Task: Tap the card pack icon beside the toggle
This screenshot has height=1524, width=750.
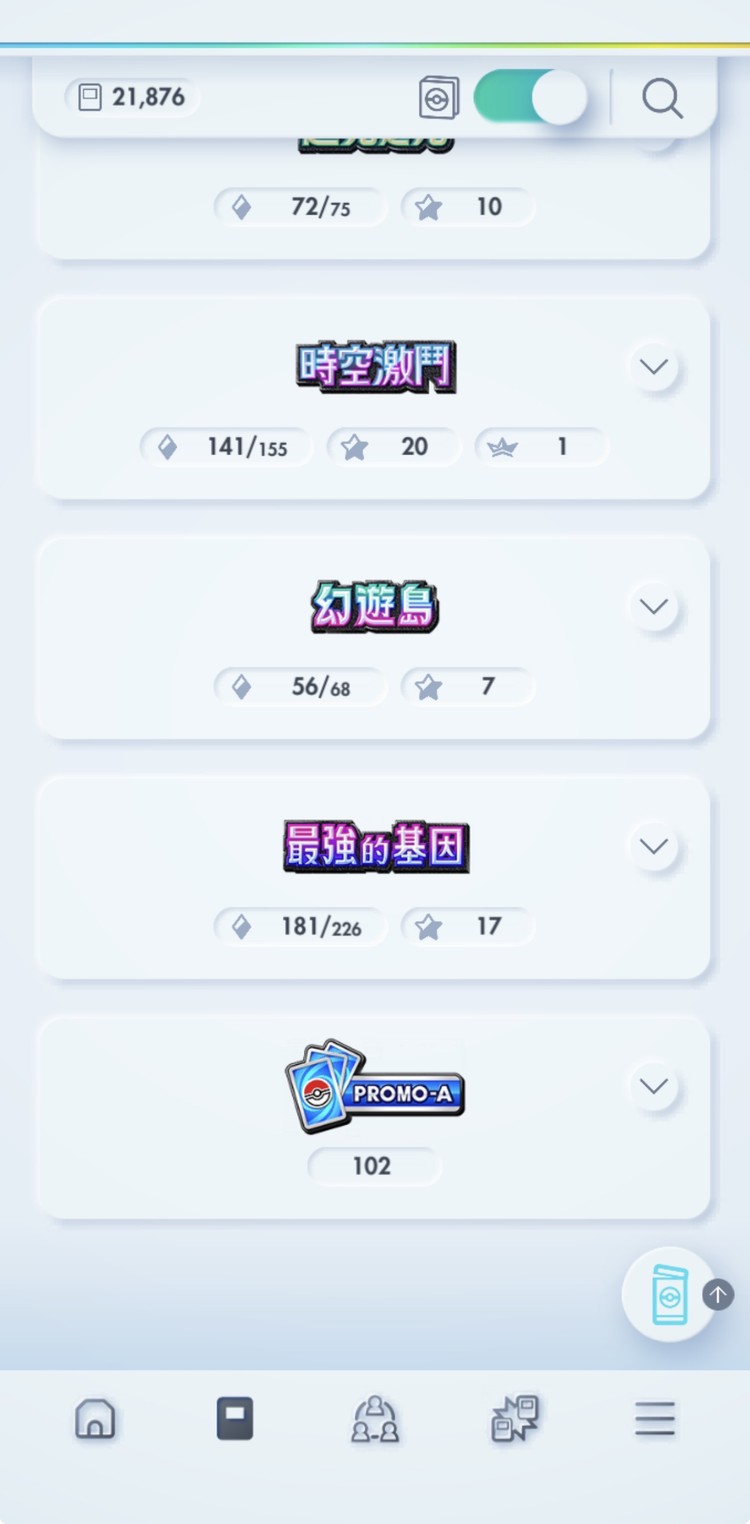Action: click(x=438, y=96)
